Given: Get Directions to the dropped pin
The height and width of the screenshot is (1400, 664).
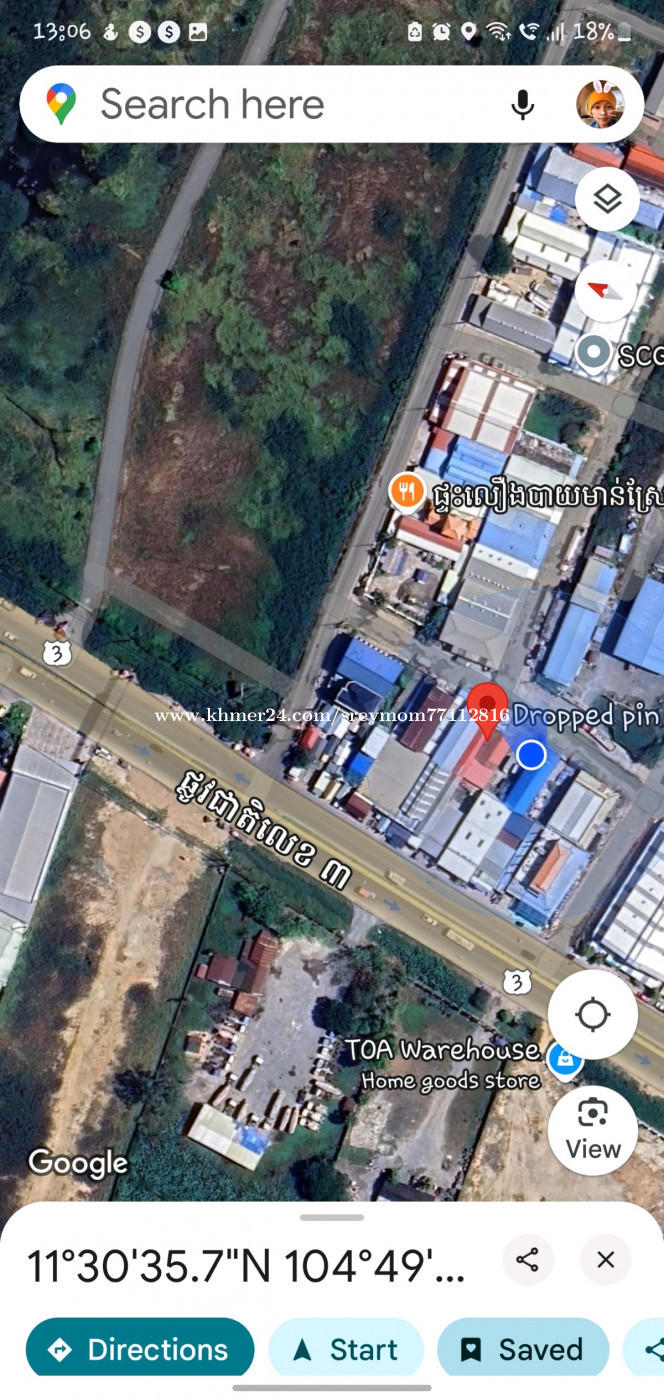Looking at the screenshot, I should coord(140,1349).
